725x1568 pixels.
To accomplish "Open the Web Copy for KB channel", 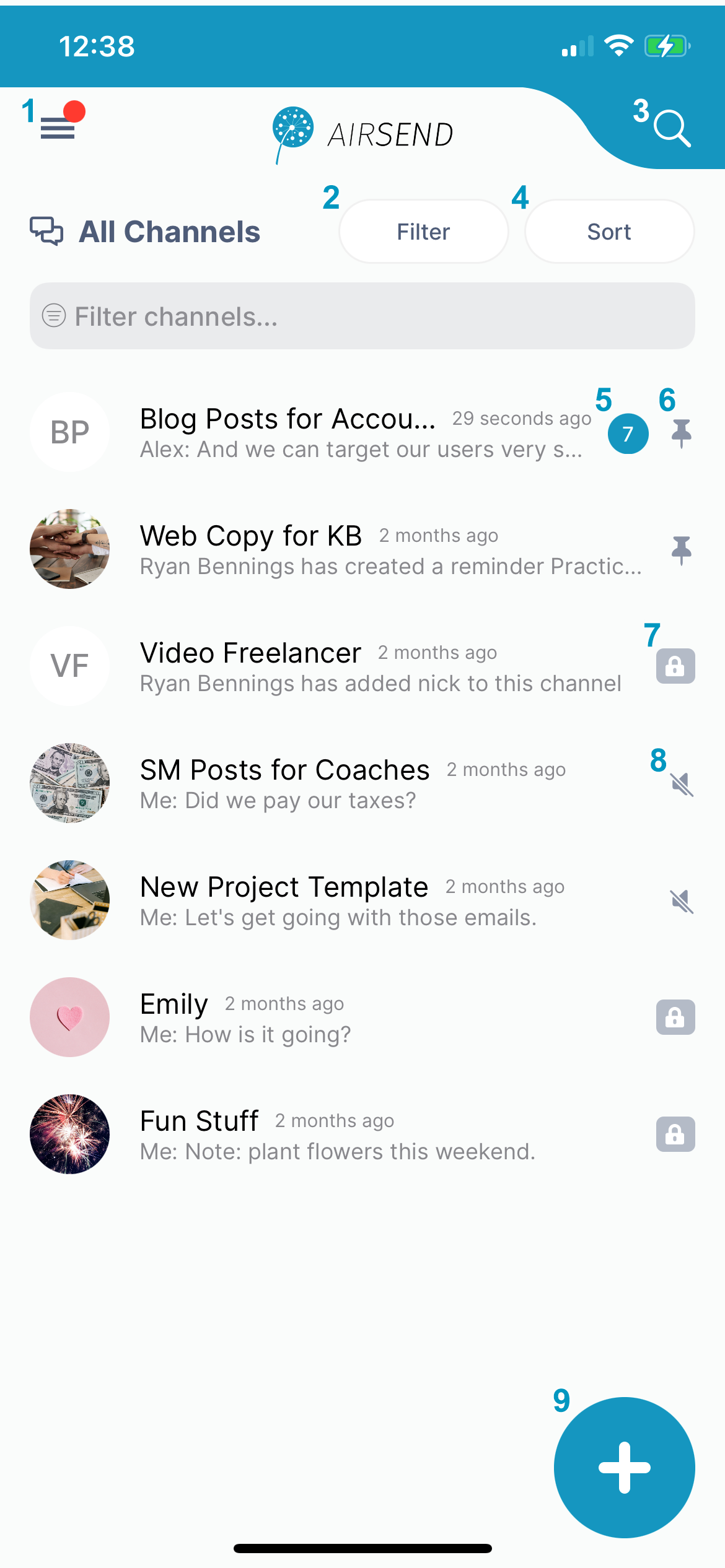I will (362, 549).
